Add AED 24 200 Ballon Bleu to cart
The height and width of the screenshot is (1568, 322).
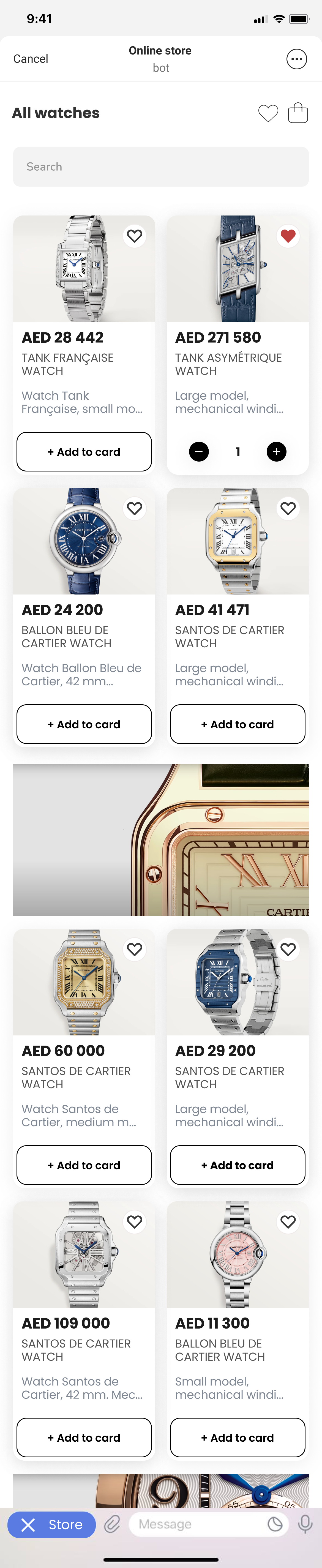pyautogui.click(x=84, y=724)
